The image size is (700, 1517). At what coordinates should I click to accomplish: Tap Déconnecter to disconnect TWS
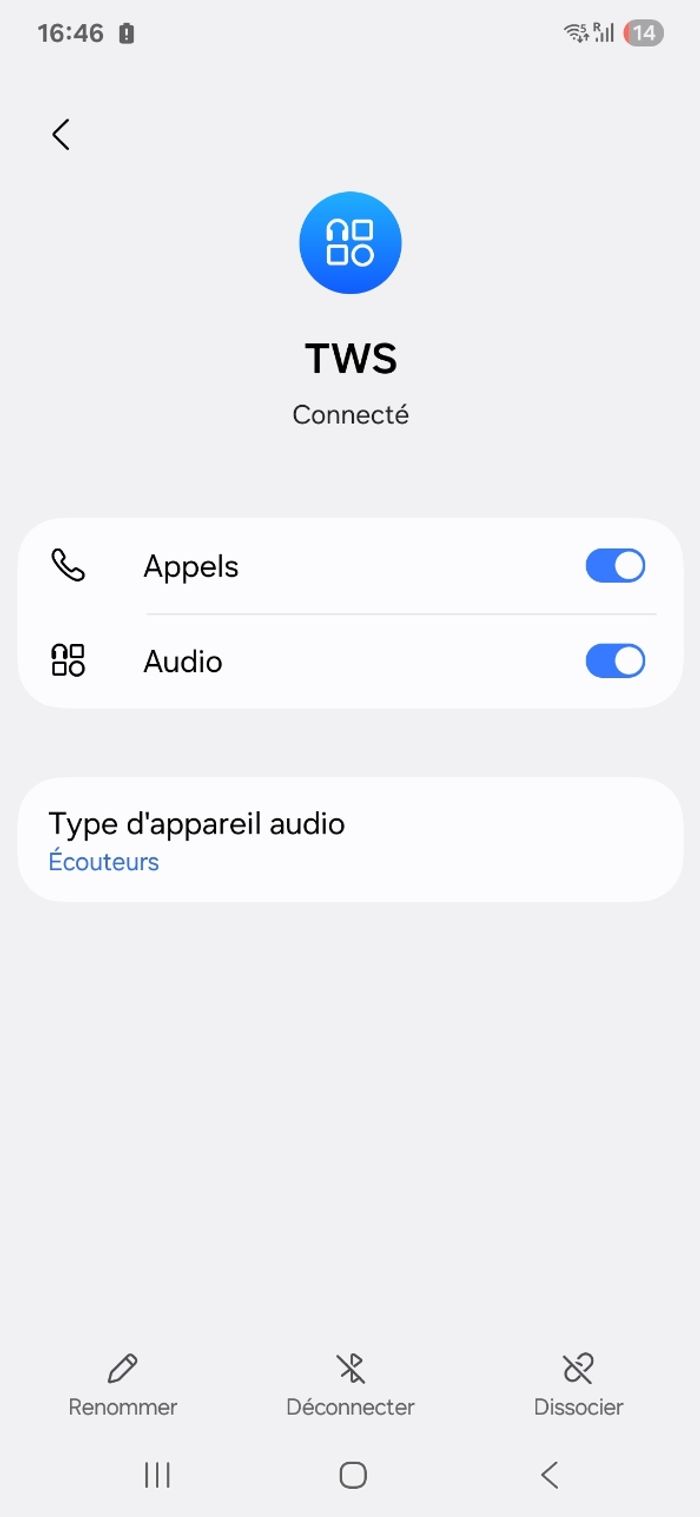point(350,1385)
